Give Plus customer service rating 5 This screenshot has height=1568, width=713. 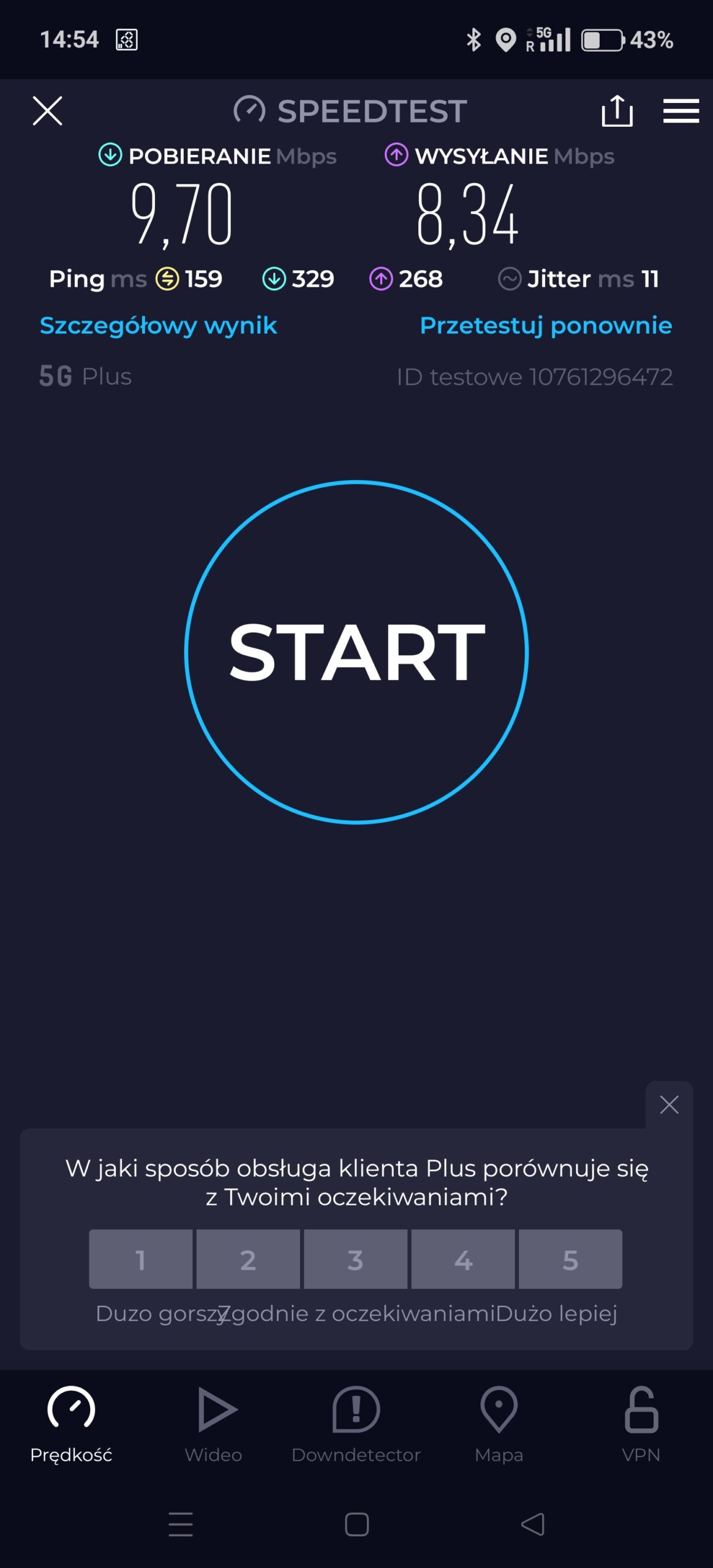coord(570,1260)
